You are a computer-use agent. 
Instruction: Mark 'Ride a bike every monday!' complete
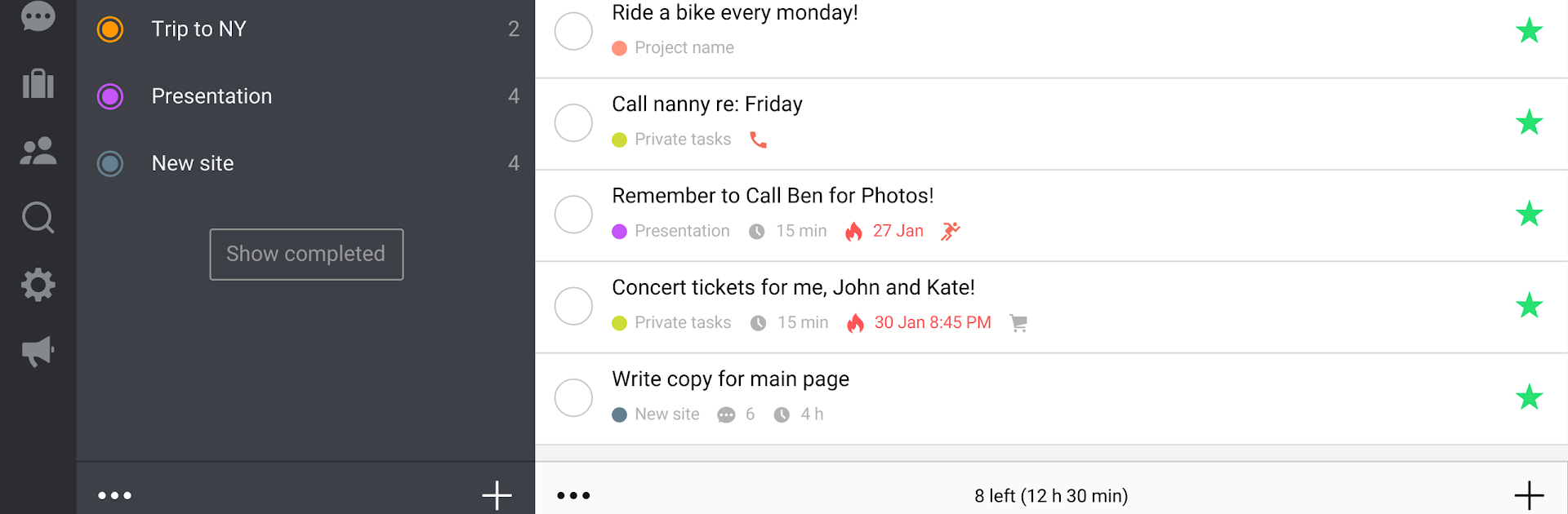coord(573,31)
